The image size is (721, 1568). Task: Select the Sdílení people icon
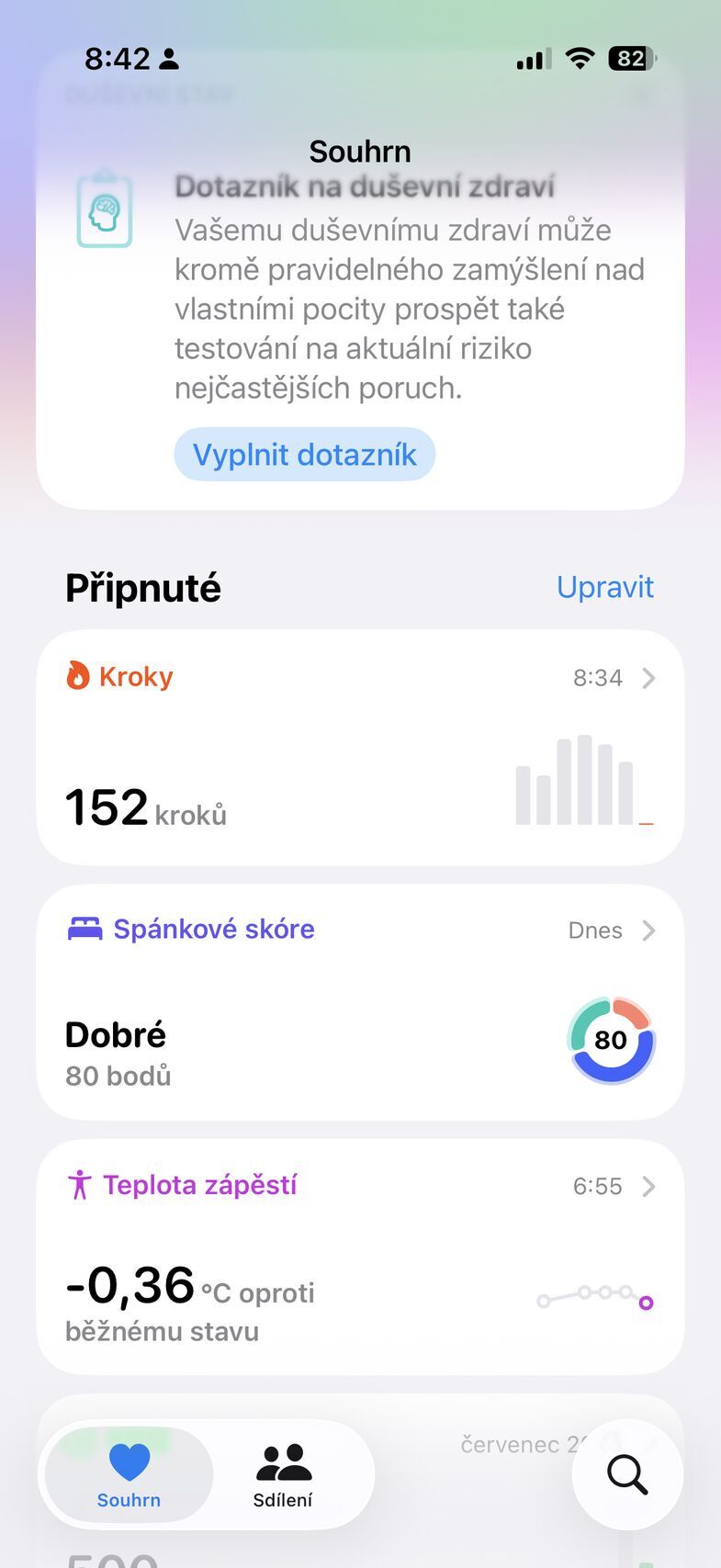283,1461
